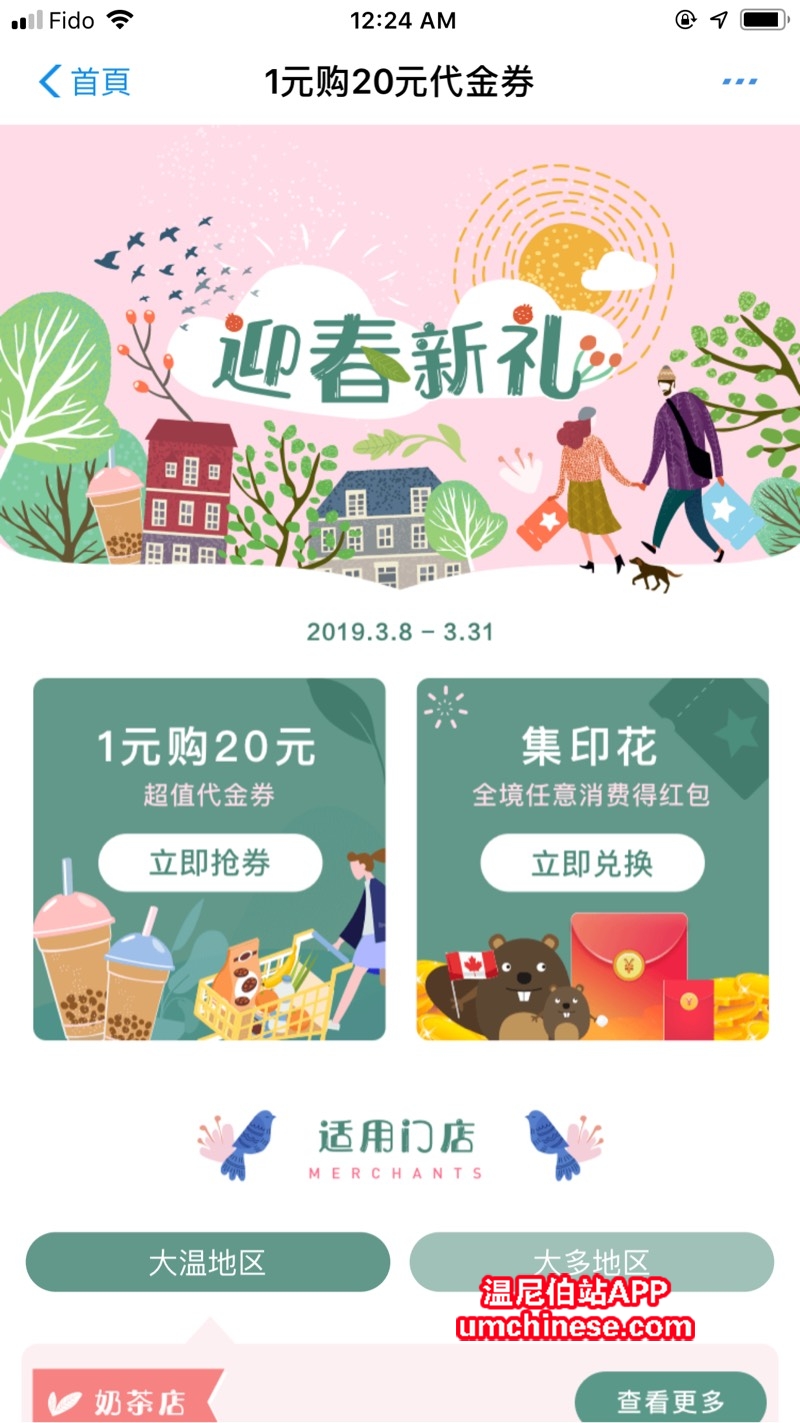Tap 立即抢券 to grab the voucher
The width and height of the screenshot is (800, 1423).
210,863
